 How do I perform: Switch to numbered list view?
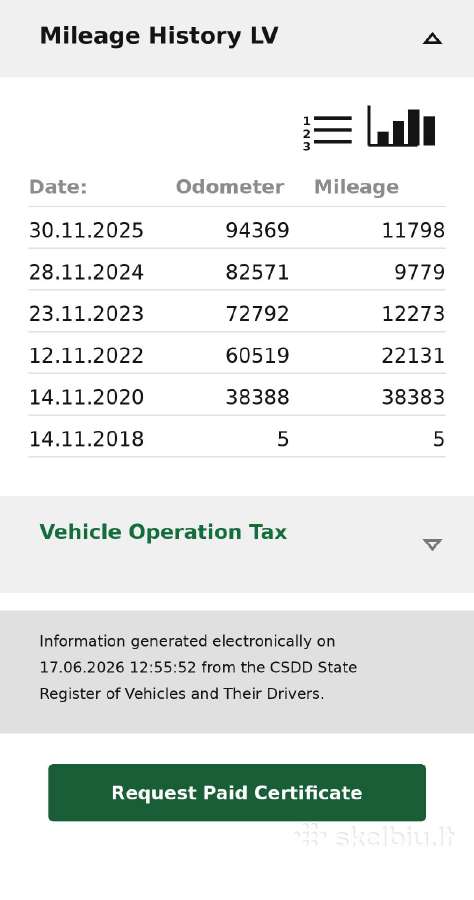click(327, 131)
